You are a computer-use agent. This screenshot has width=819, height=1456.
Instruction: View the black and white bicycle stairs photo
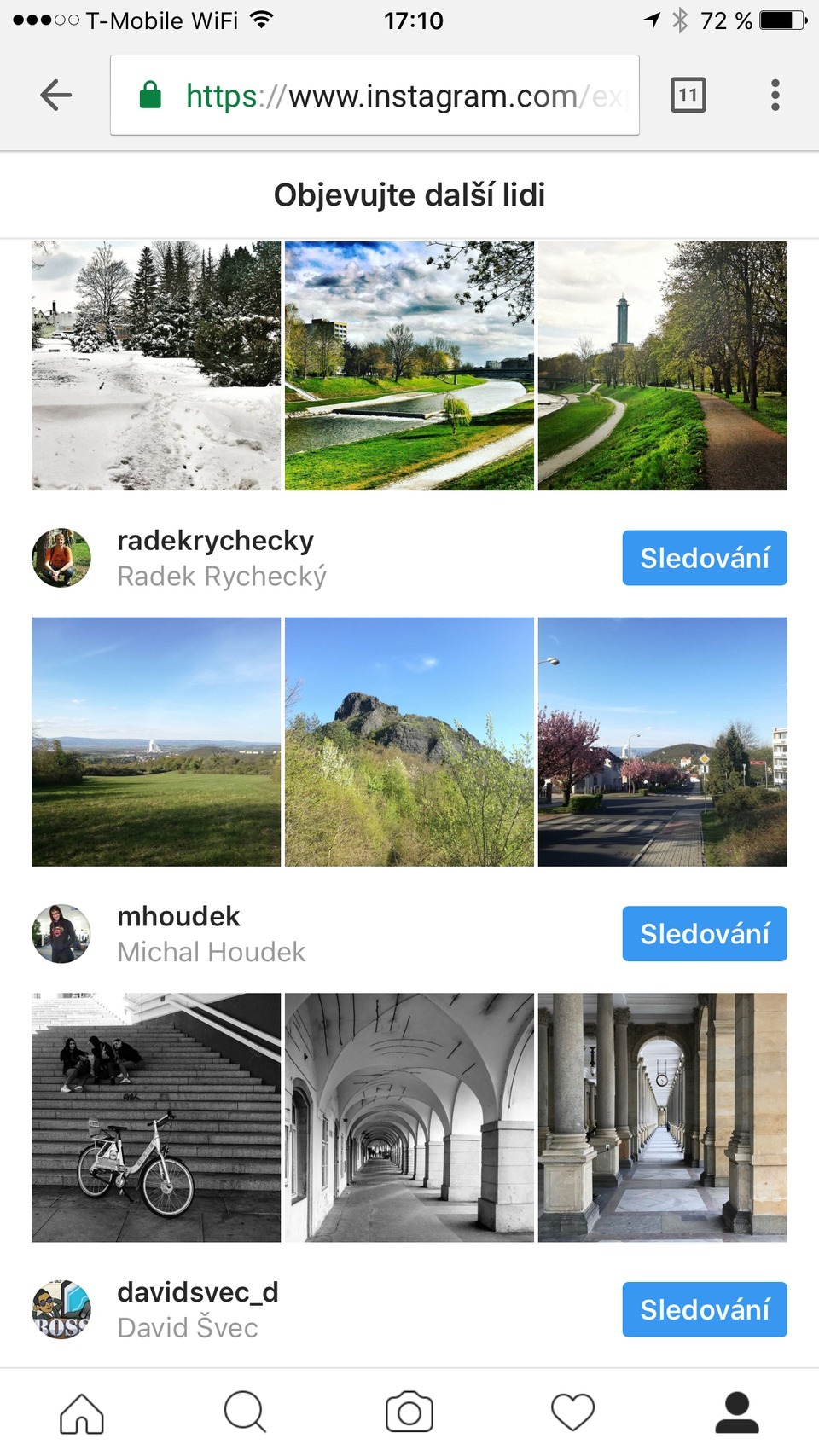tap(155, 1116)
